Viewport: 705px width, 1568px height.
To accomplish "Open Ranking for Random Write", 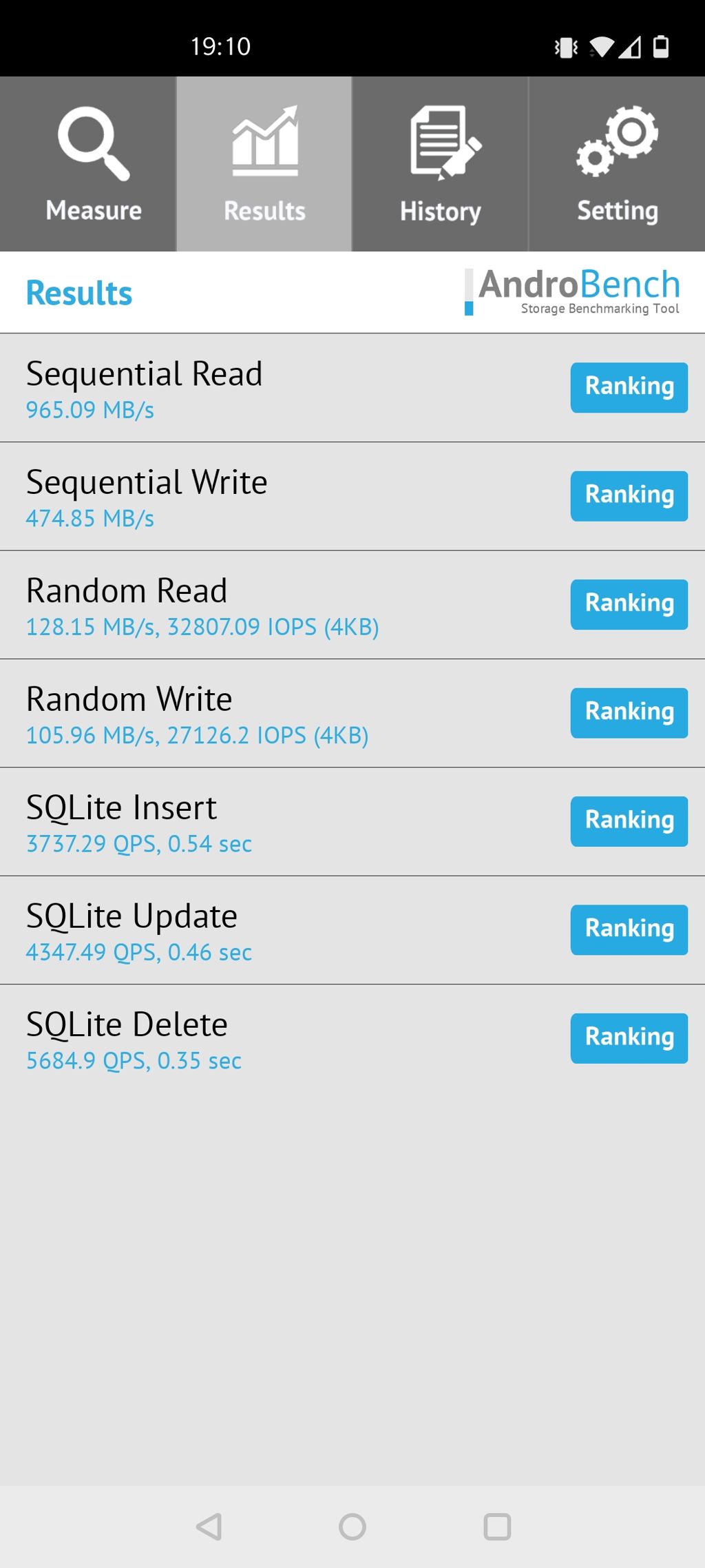I will (629, 712).
